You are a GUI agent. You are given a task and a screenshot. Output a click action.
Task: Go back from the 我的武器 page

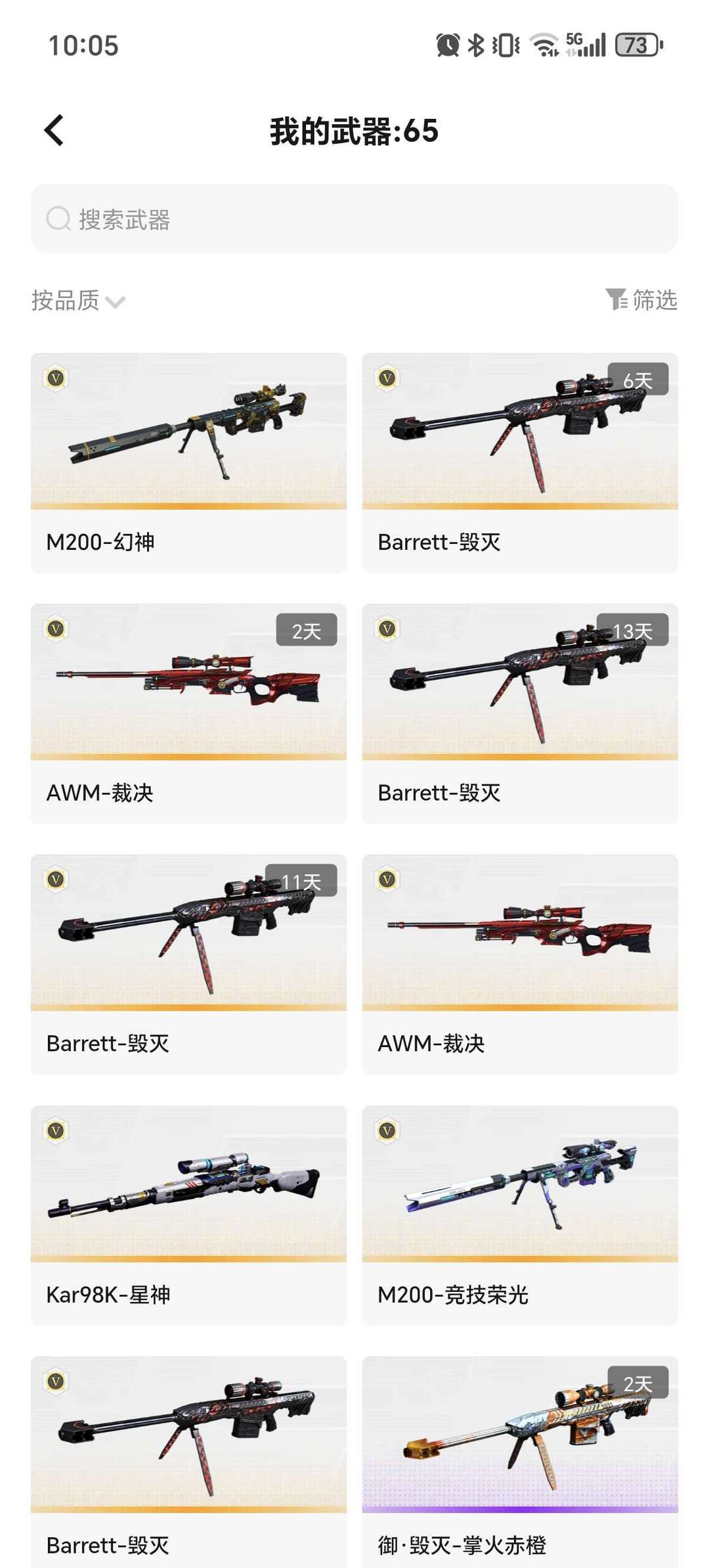[54, 130]
